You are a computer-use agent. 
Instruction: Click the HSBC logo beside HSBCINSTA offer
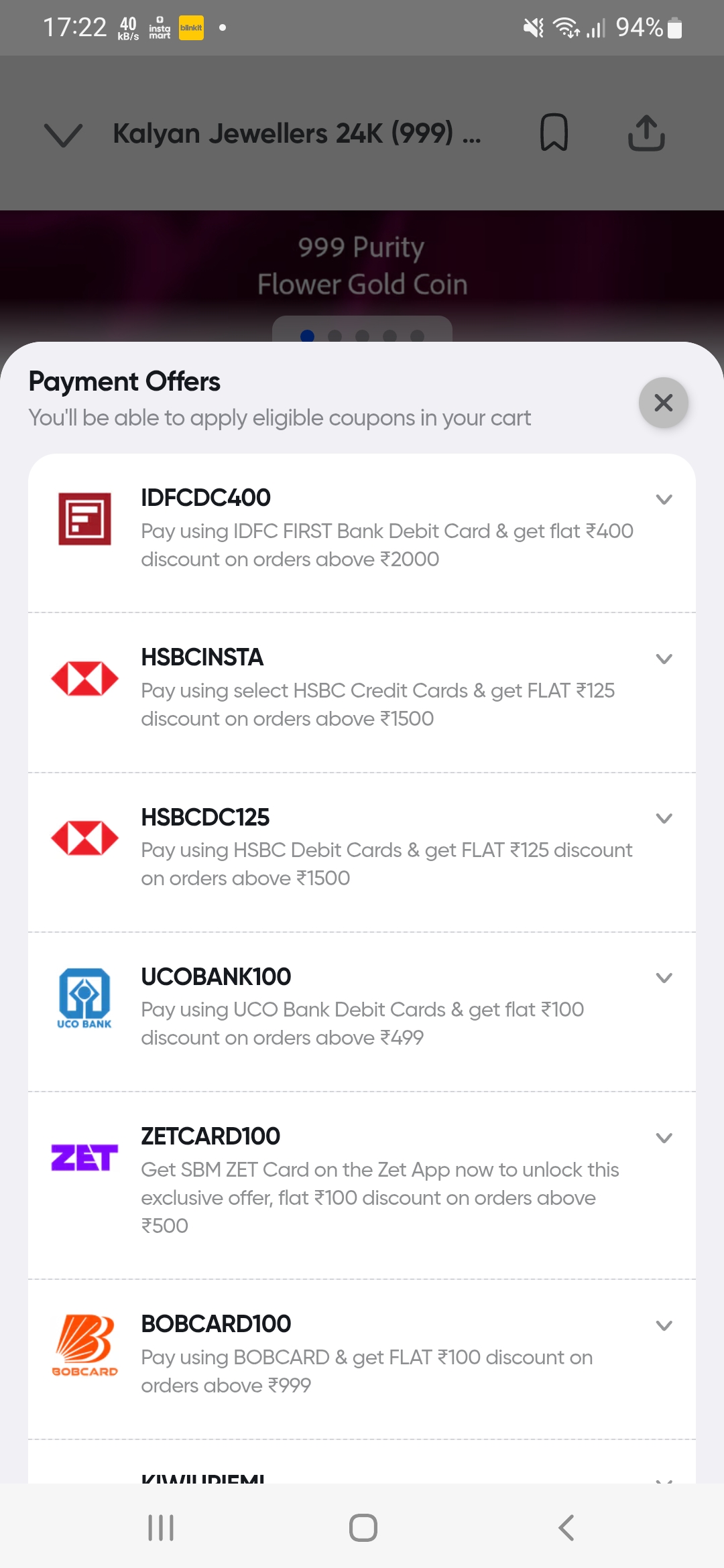(x=84, y=678)
